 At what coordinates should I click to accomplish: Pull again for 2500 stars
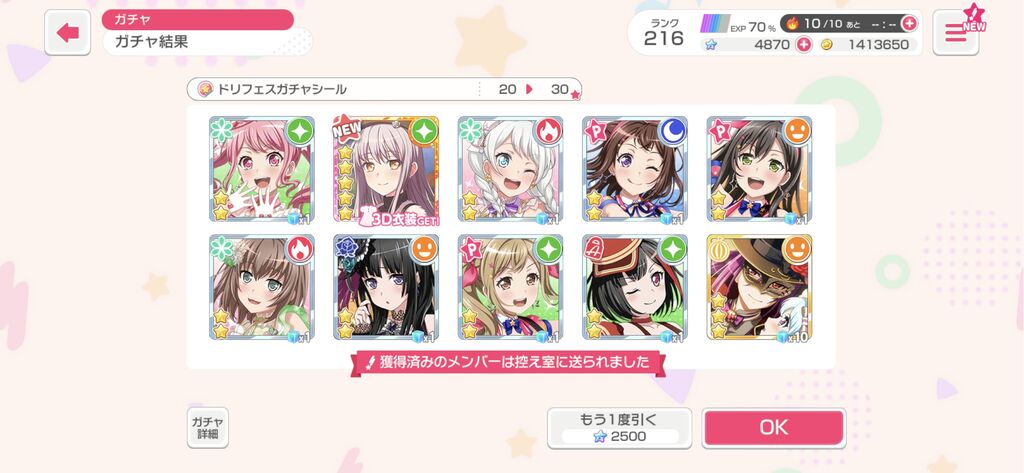619,428
